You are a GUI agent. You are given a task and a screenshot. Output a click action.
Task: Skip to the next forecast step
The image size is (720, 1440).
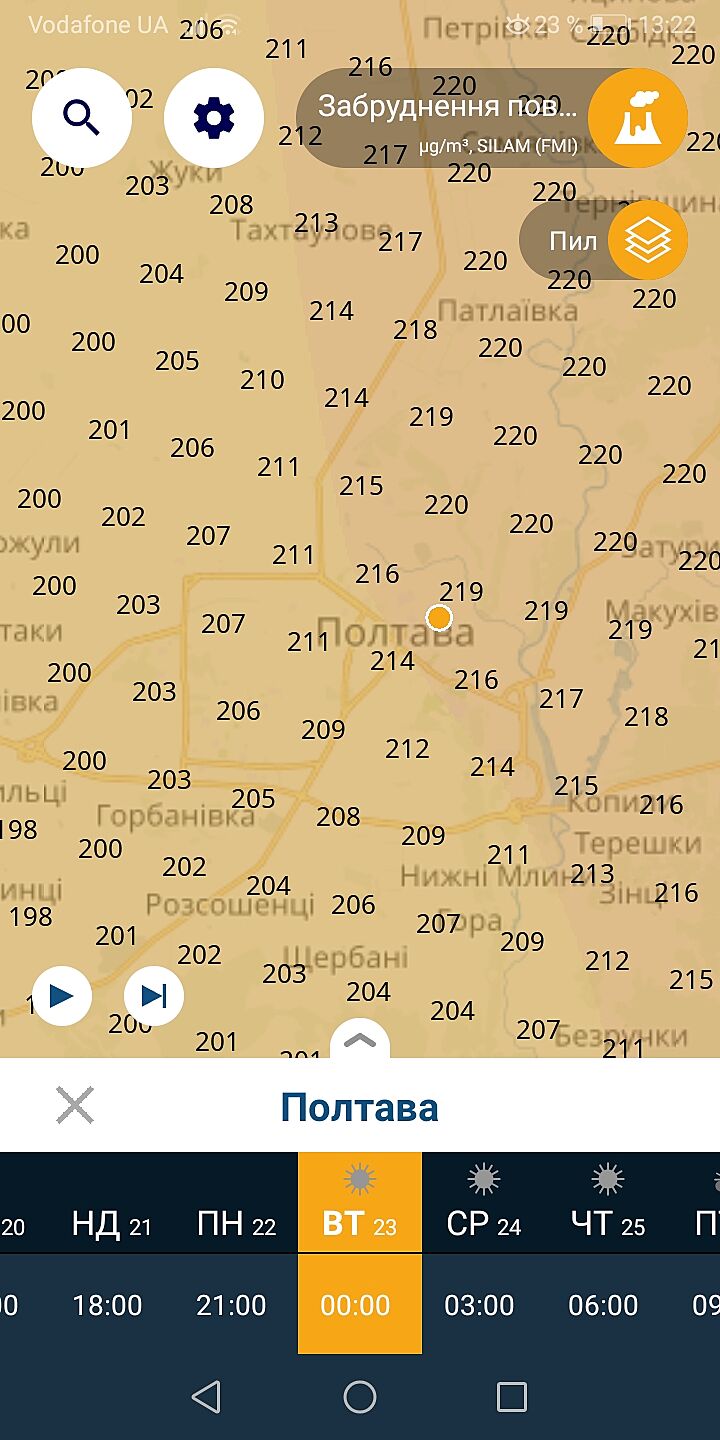[154, 996]
